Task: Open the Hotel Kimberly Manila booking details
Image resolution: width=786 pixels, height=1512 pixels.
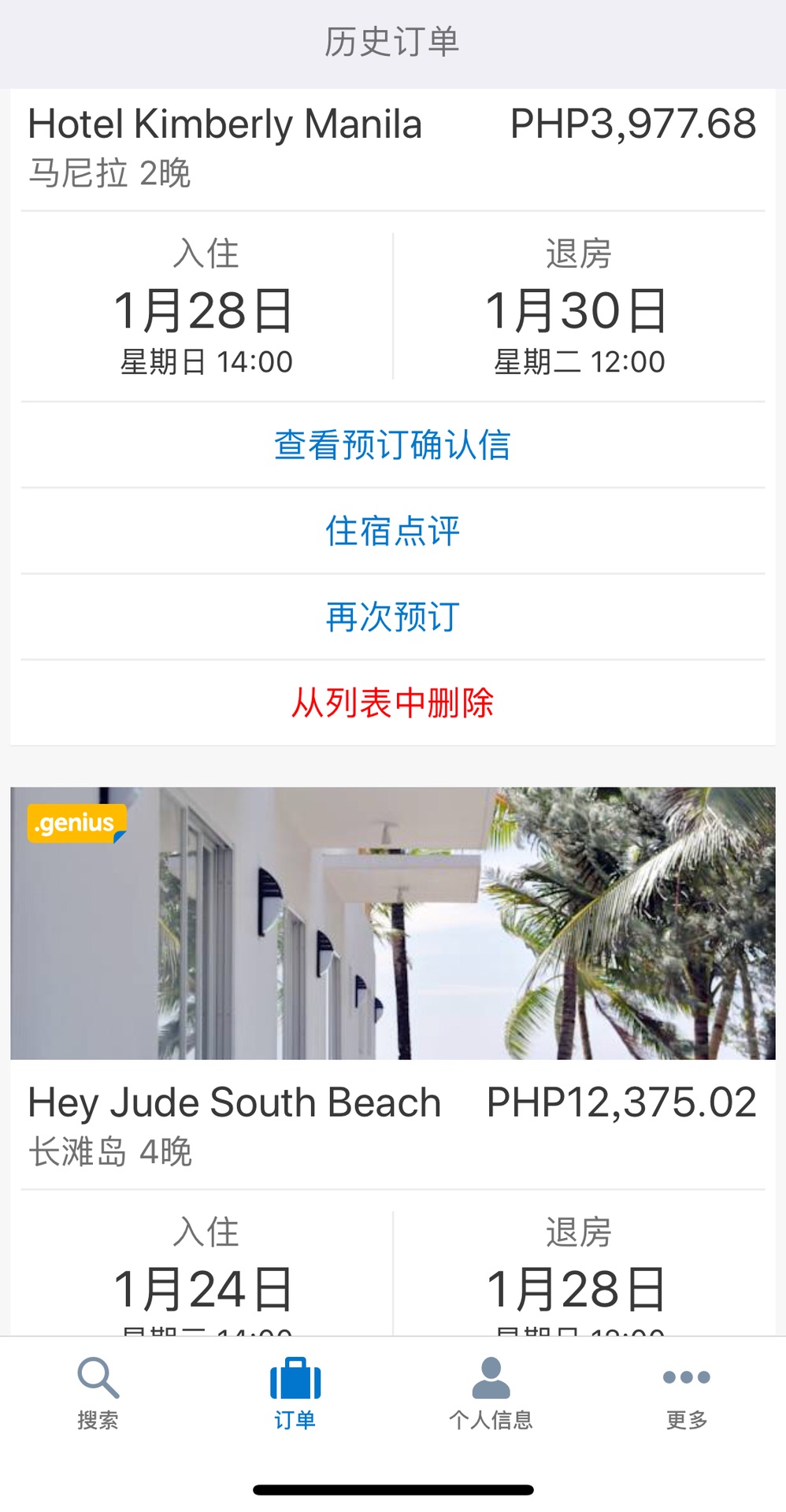Action: (225, 125)
